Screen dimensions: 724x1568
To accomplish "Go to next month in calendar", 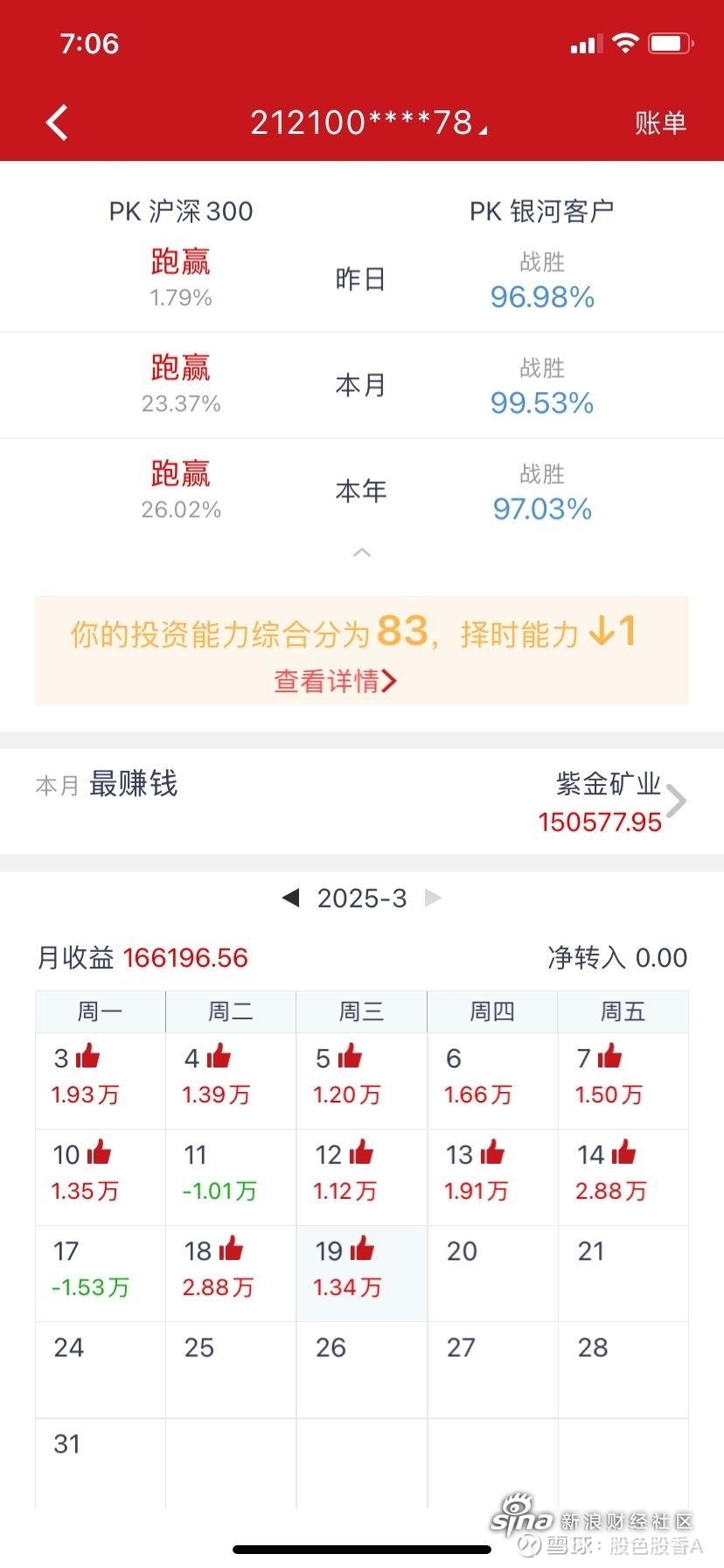I will (x=433, y=898).
